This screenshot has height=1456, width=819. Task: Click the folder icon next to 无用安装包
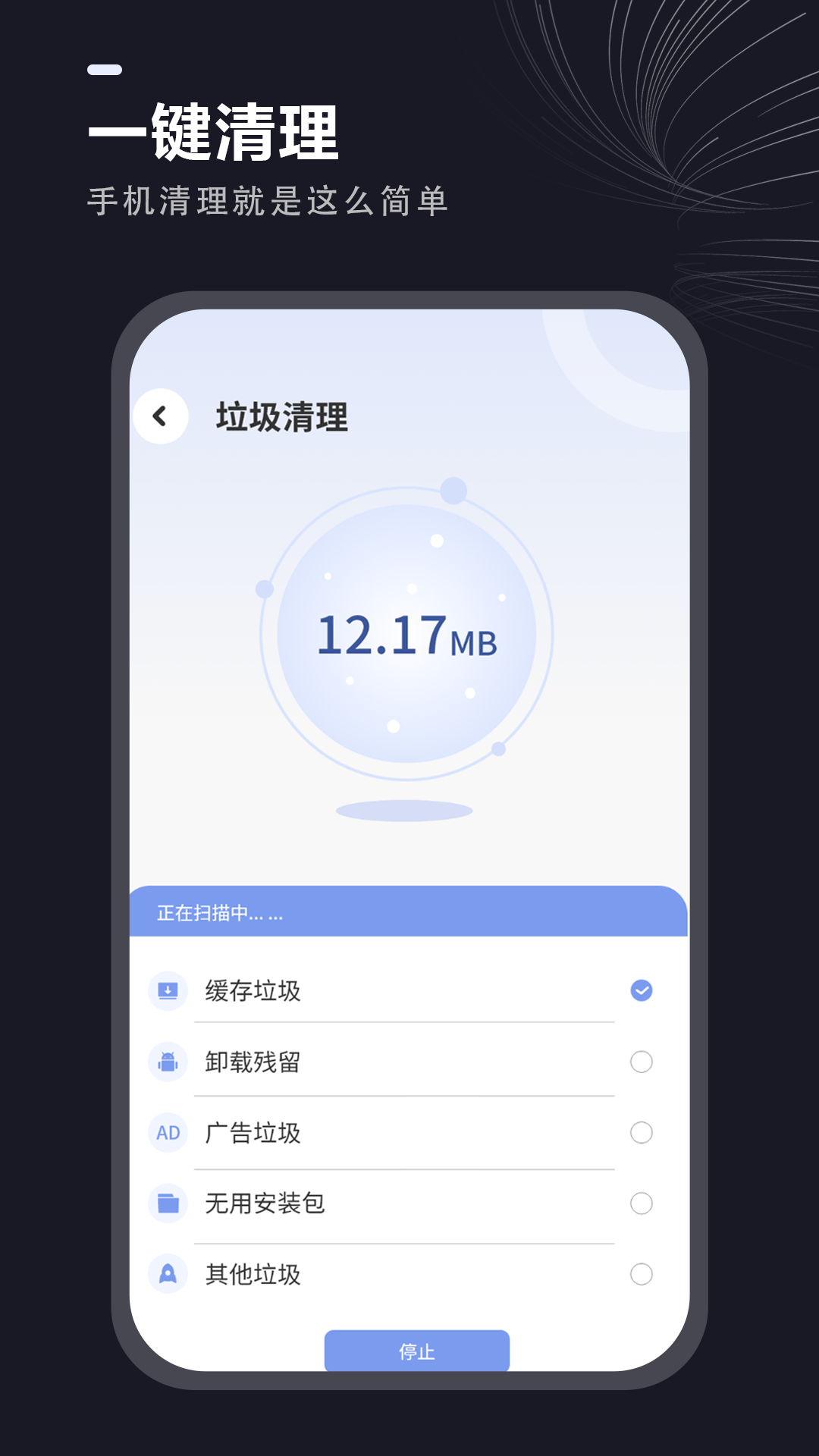(x=168, y=1204)
